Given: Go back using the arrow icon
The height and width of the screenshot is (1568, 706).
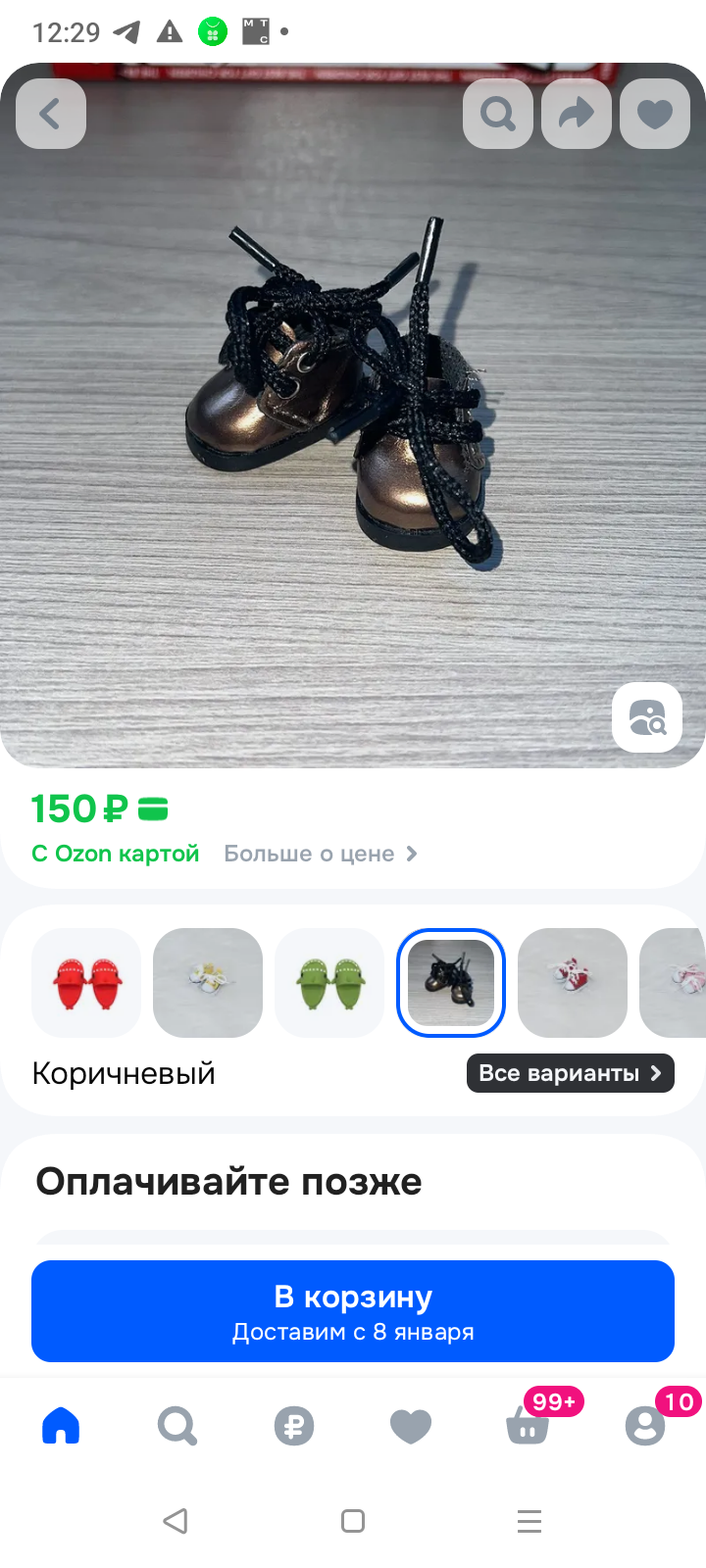Looking at the screenshot, I should click(51, 114).
